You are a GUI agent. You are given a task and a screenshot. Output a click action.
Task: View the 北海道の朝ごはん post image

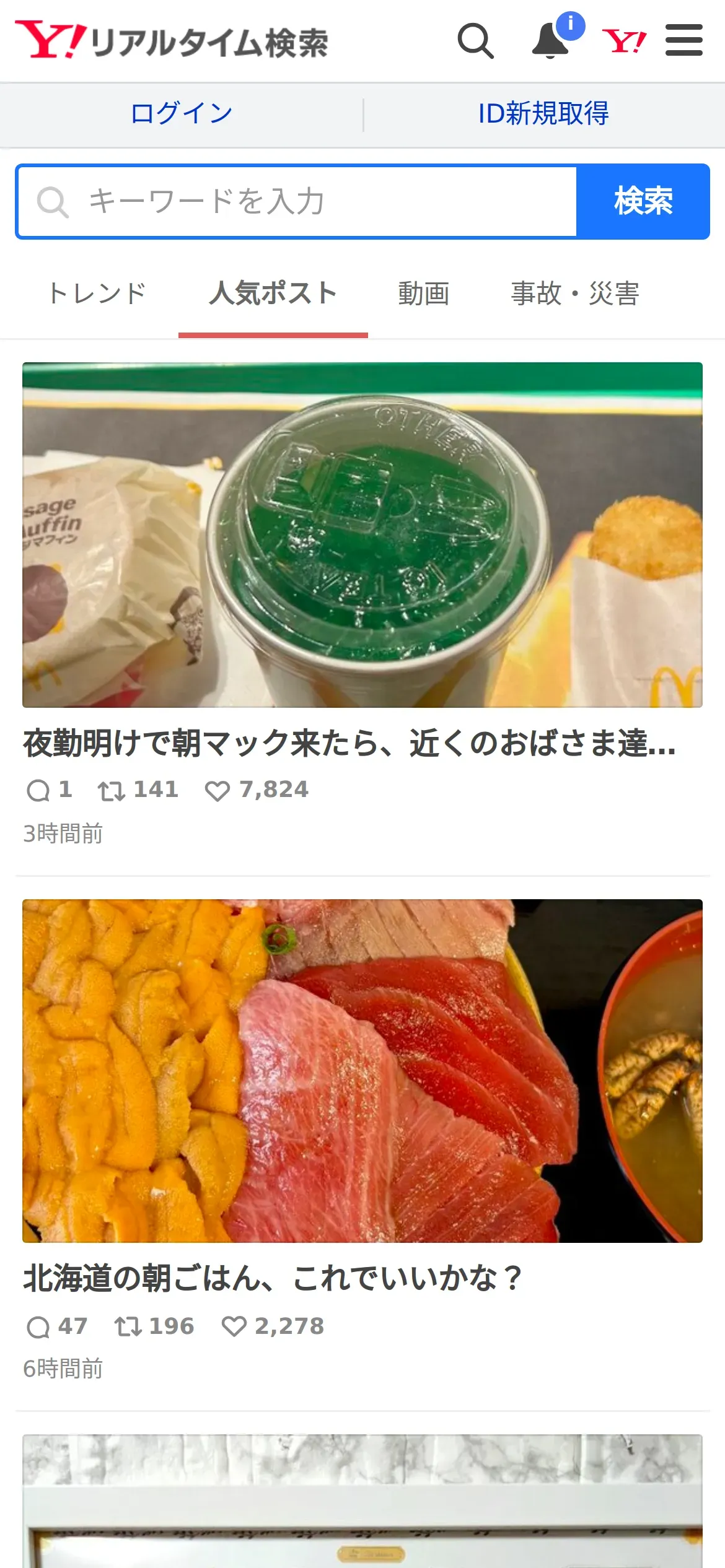click(x=362, y=1071)
